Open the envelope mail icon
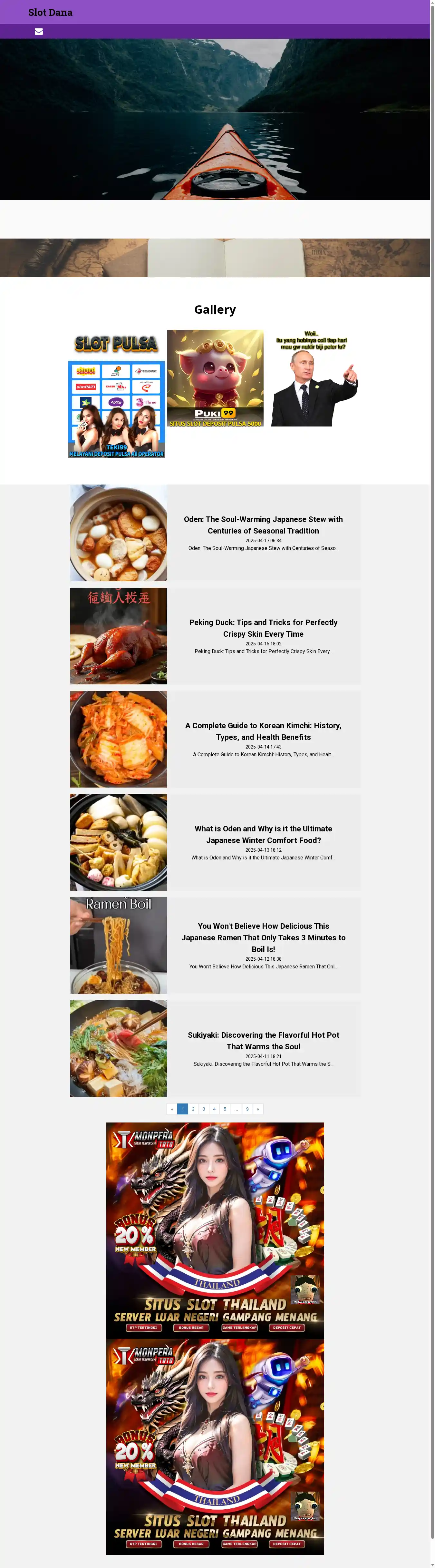This screenshot has height=1568, width=435. tap(38, 32)
